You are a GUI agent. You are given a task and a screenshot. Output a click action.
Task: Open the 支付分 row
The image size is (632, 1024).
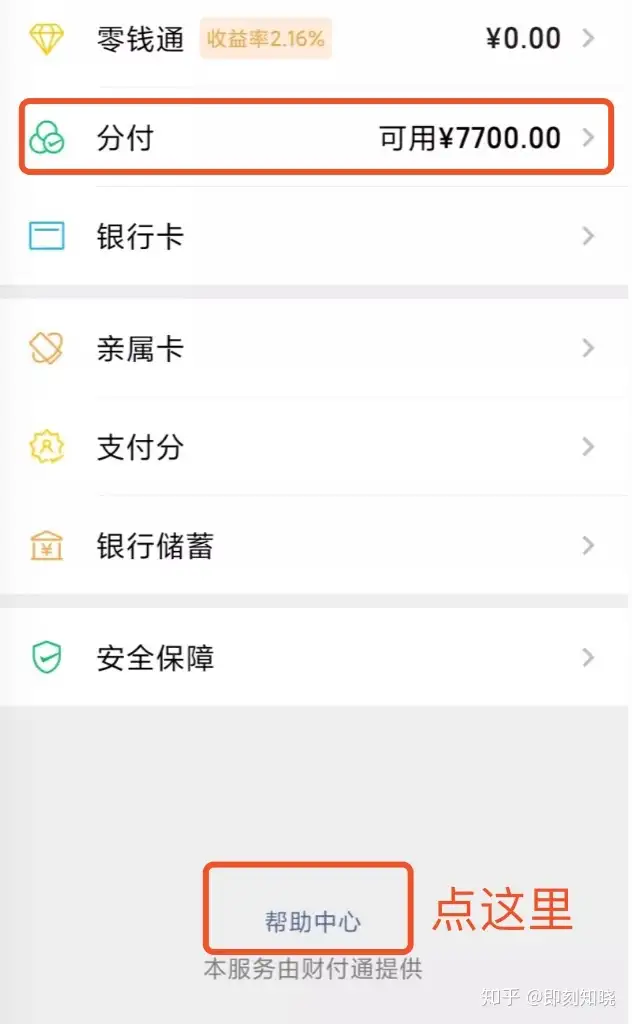pyautogui.click(x=314, y=447)
